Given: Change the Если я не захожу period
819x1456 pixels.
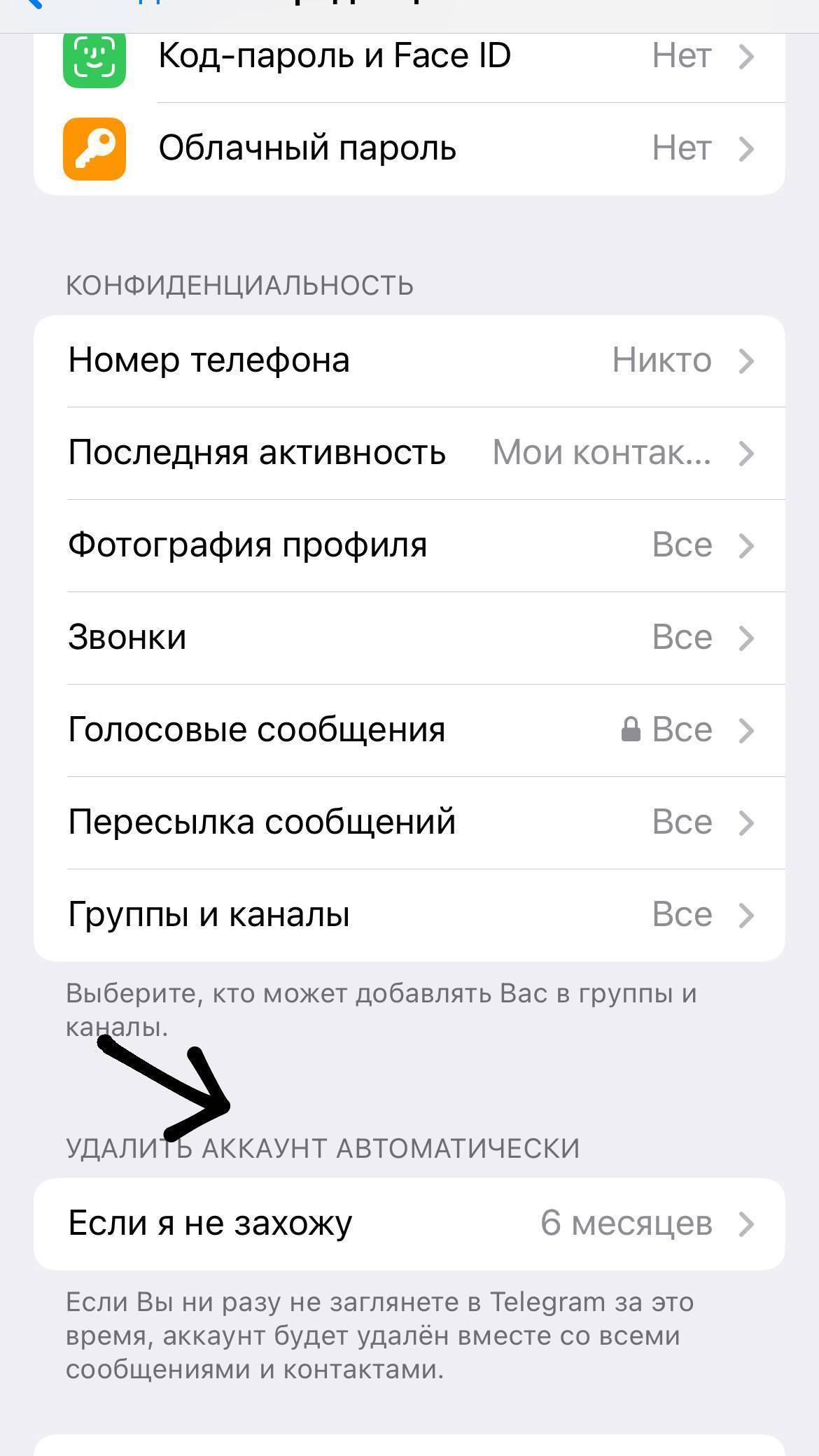Looking at the screenshot, I should click(409, 1224).
